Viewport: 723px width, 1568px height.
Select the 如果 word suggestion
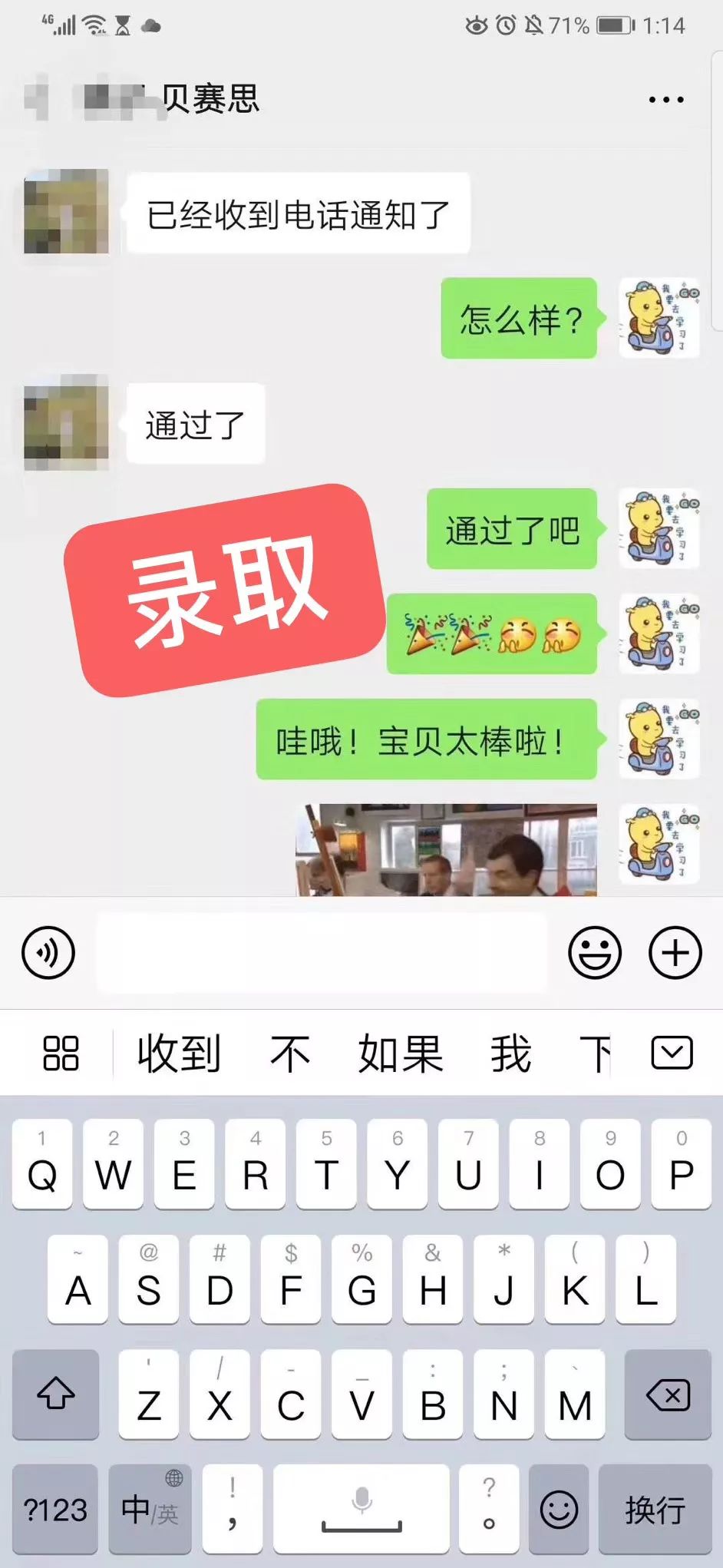[400, 1054]
